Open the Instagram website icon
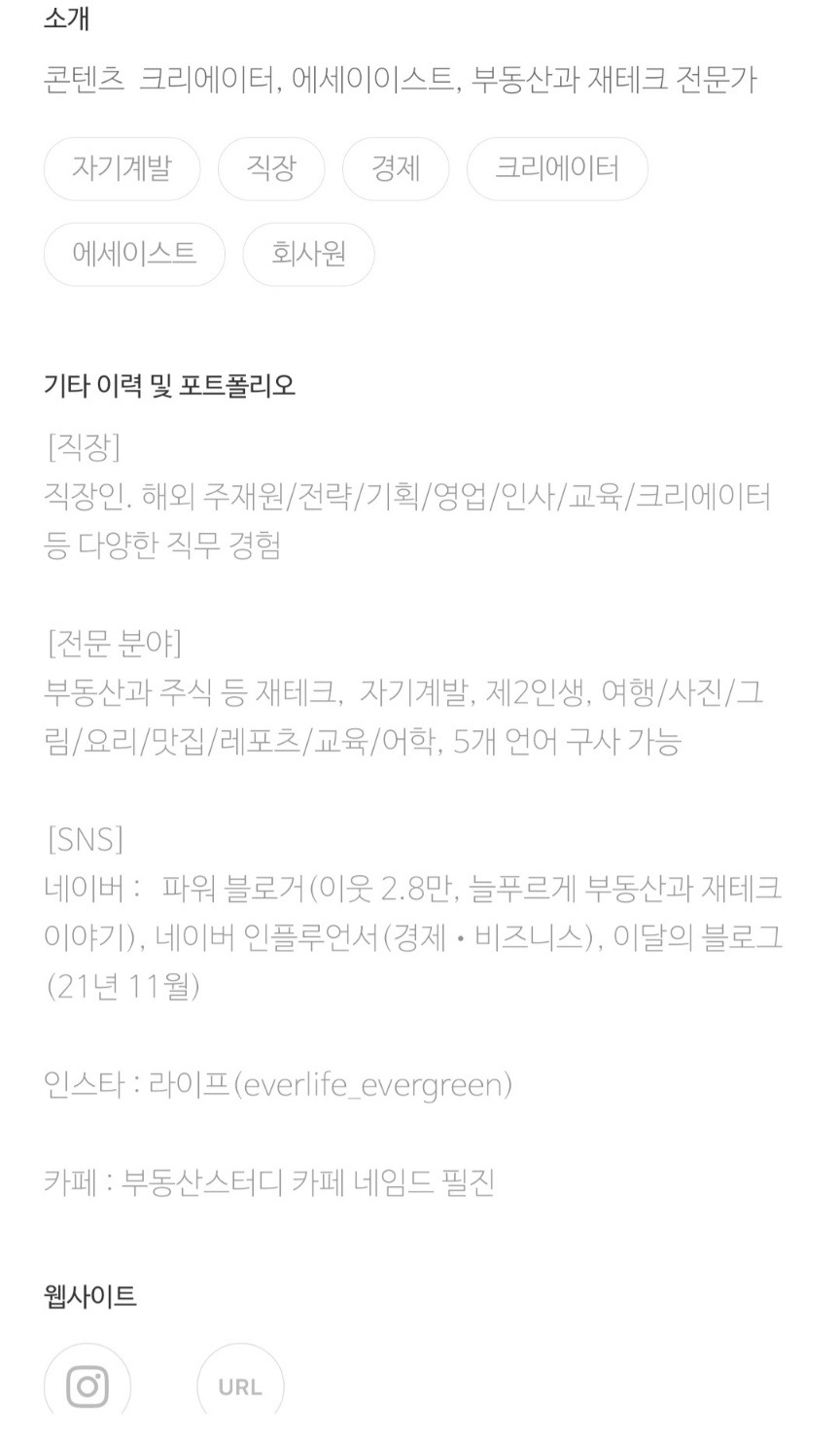 pyautogui.click(x=87, y=1386)
